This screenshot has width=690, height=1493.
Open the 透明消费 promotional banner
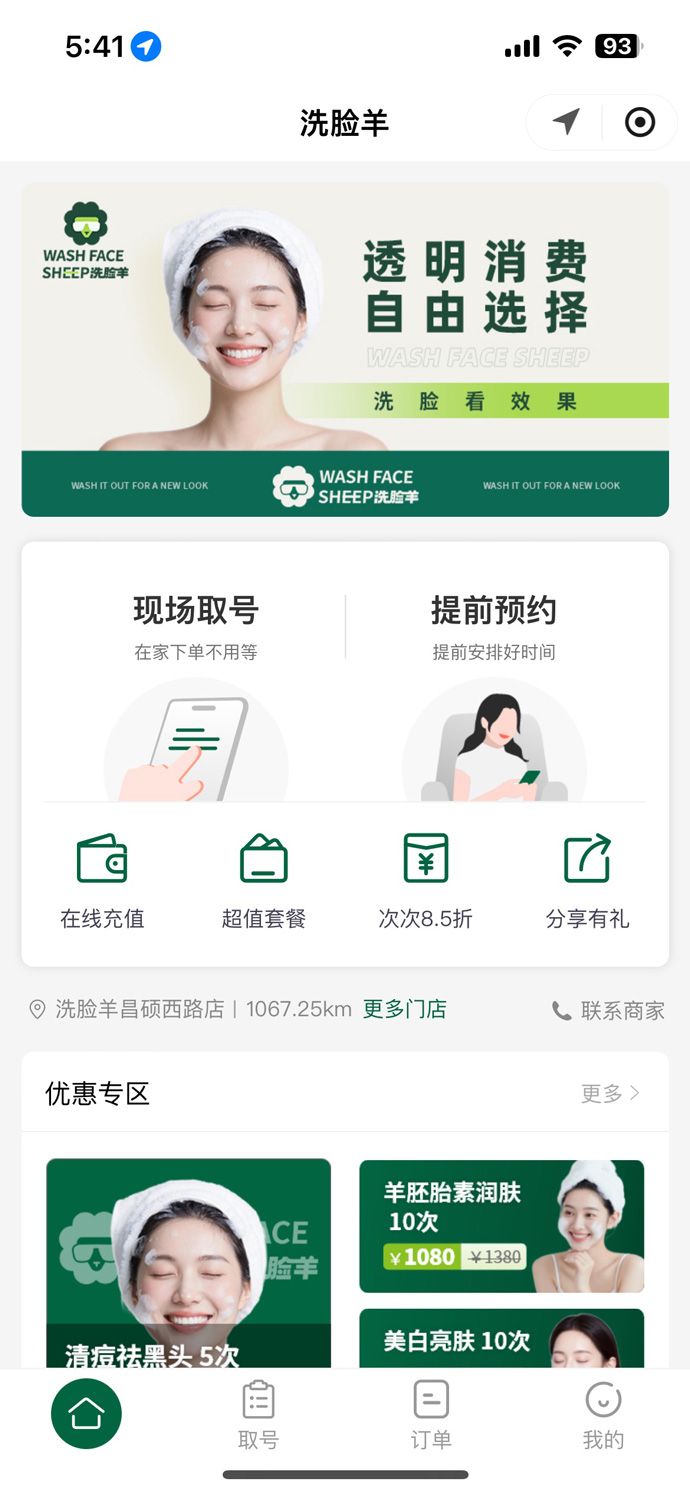pyautogui.click(x=345, y=349)
